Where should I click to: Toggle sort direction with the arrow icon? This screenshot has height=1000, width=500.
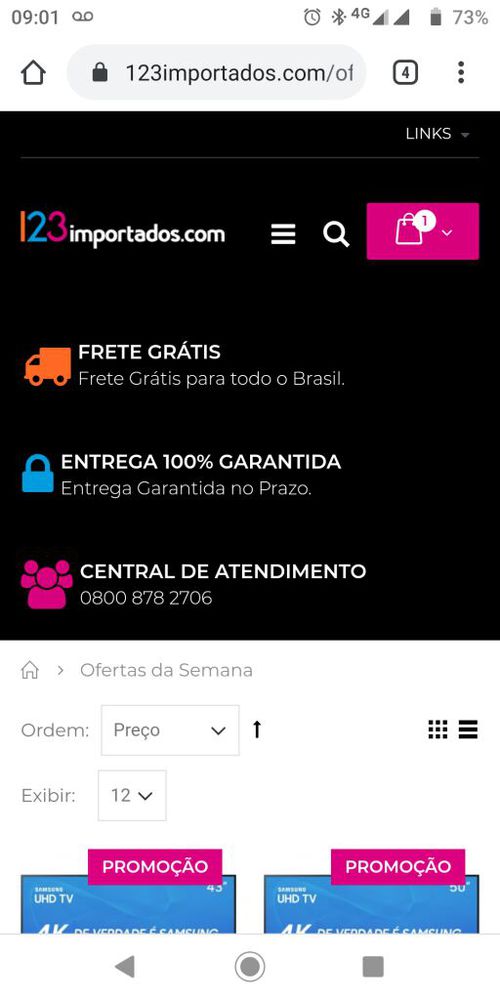(x=257, y=730)
